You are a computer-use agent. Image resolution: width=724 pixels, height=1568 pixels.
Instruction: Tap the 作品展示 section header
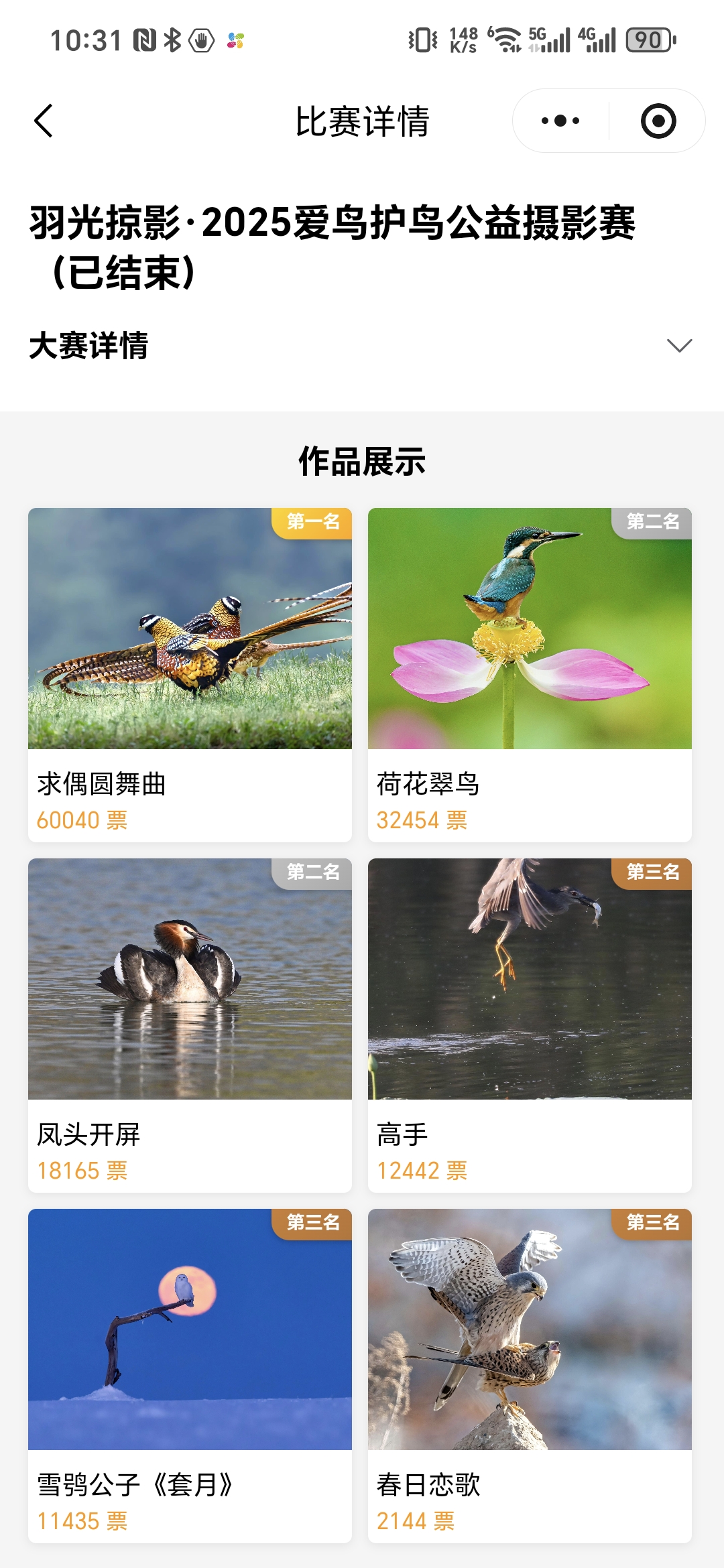click(362, 460)
